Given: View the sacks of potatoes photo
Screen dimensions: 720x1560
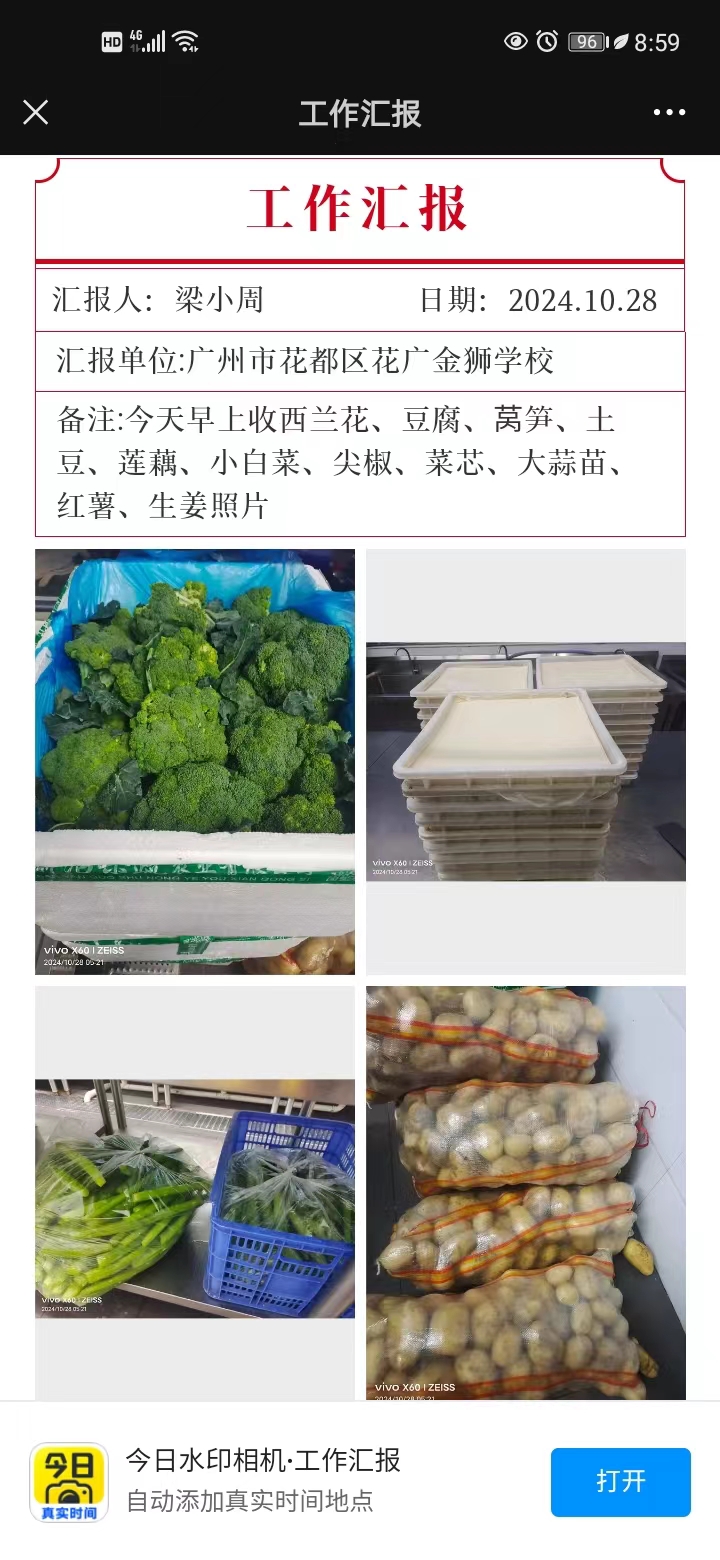Looking at the screenshot, I should [525, 1192].
